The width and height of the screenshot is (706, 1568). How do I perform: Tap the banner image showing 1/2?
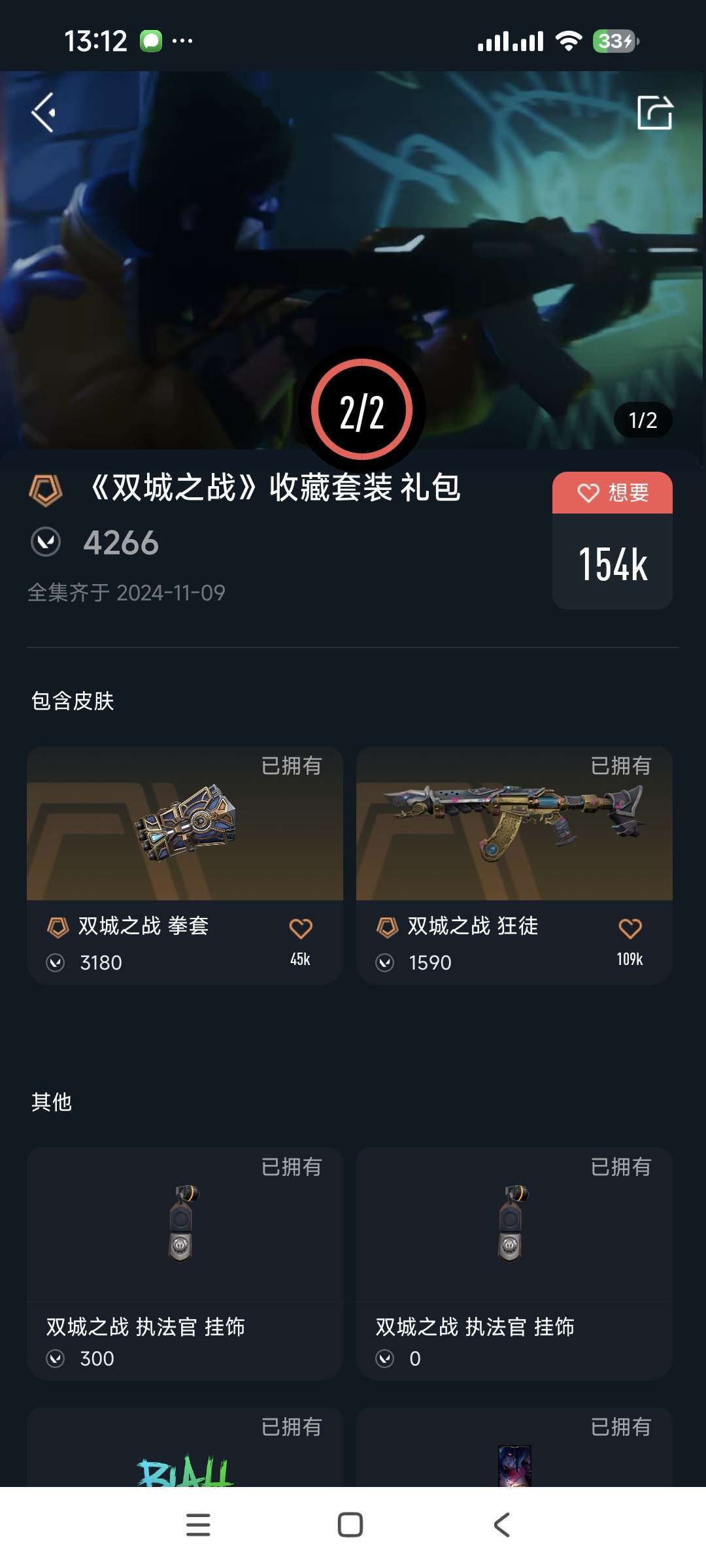(353, 260)
